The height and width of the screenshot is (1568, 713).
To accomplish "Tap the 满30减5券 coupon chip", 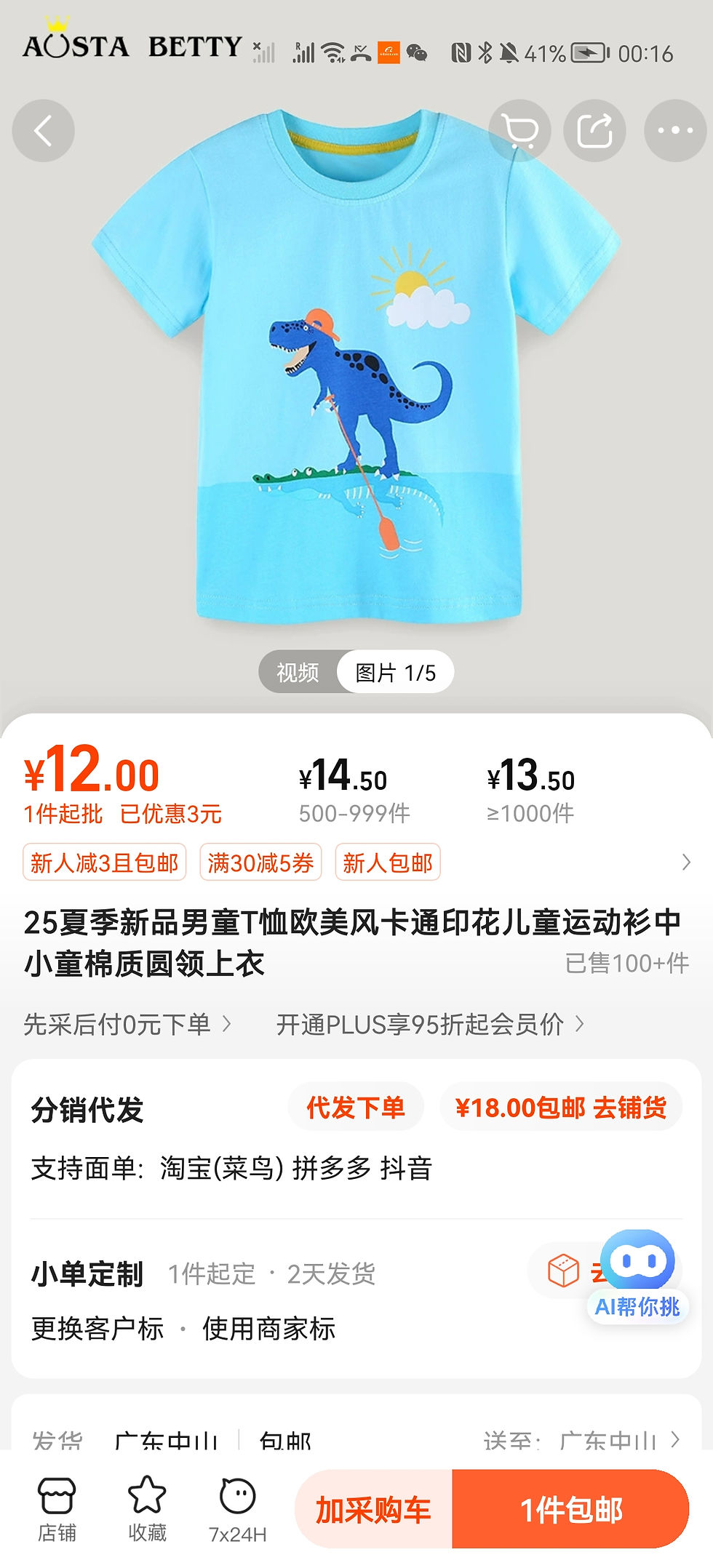I will click(x=260, y=863).
